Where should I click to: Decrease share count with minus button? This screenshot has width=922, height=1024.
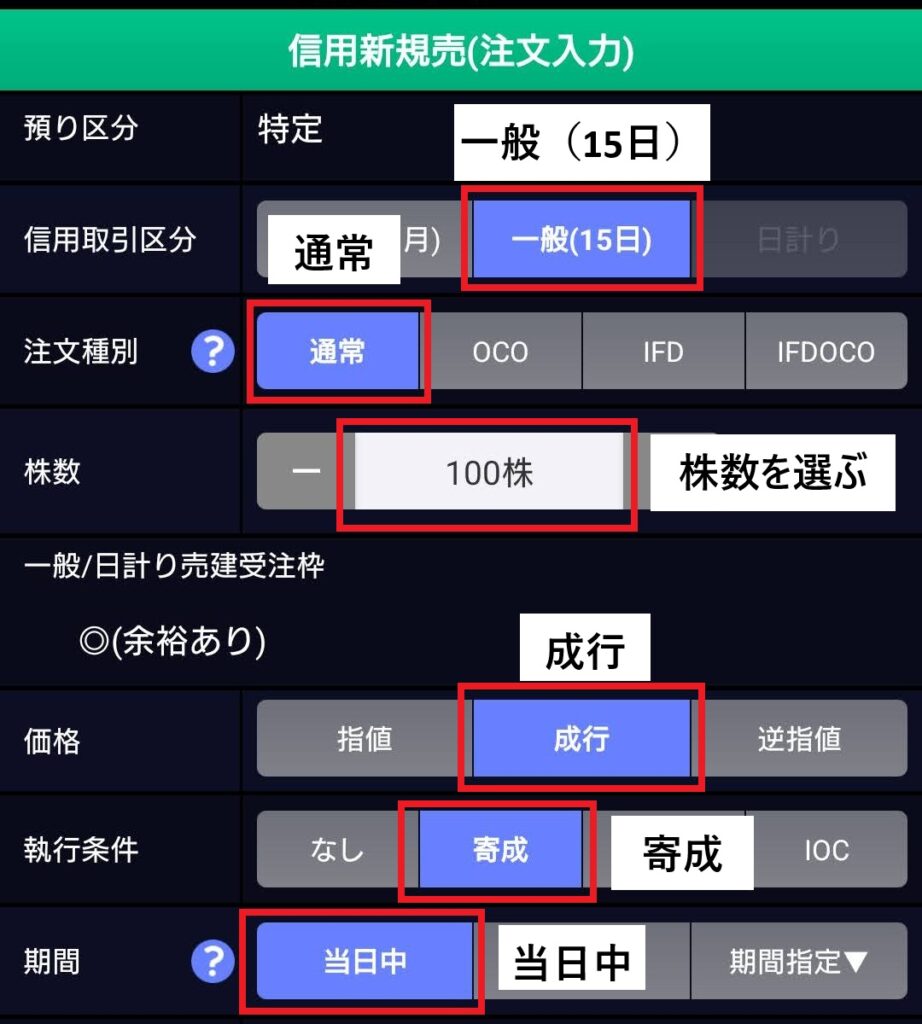pyautogui.click(x=305, y=472)
